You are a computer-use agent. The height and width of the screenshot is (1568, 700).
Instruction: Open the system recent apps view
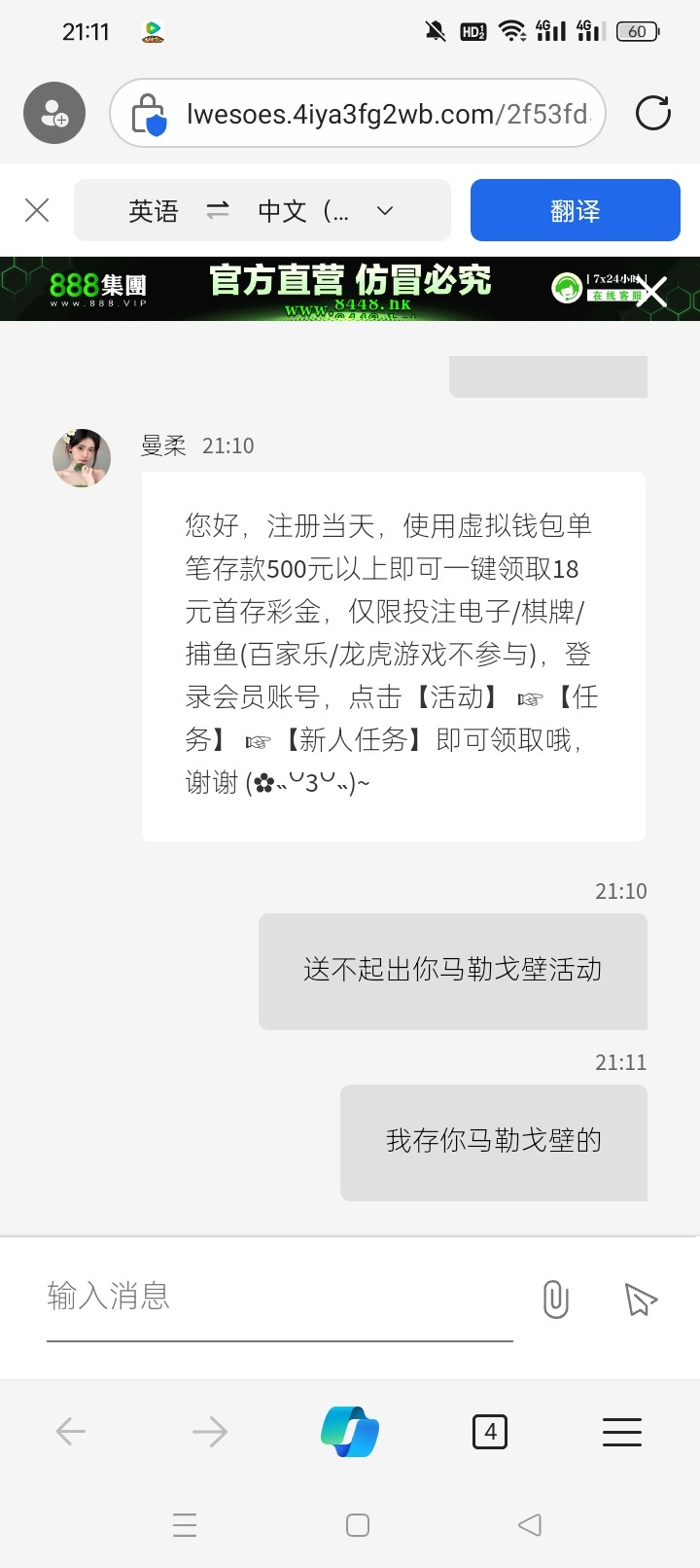pos(185,1524)
